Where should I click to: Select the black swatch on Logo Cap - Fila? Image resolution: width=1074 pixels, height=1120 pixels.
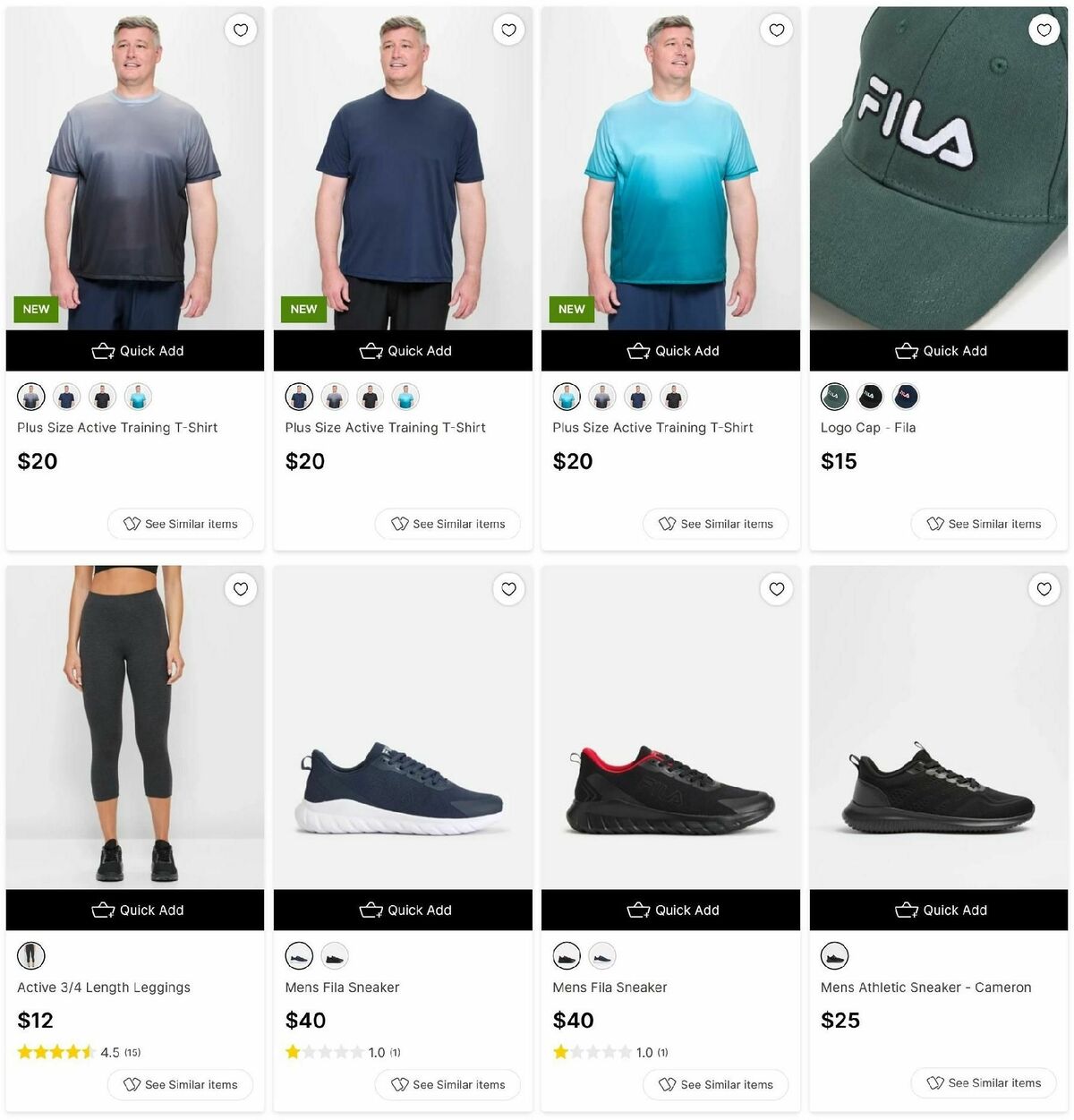coord(870,396)
